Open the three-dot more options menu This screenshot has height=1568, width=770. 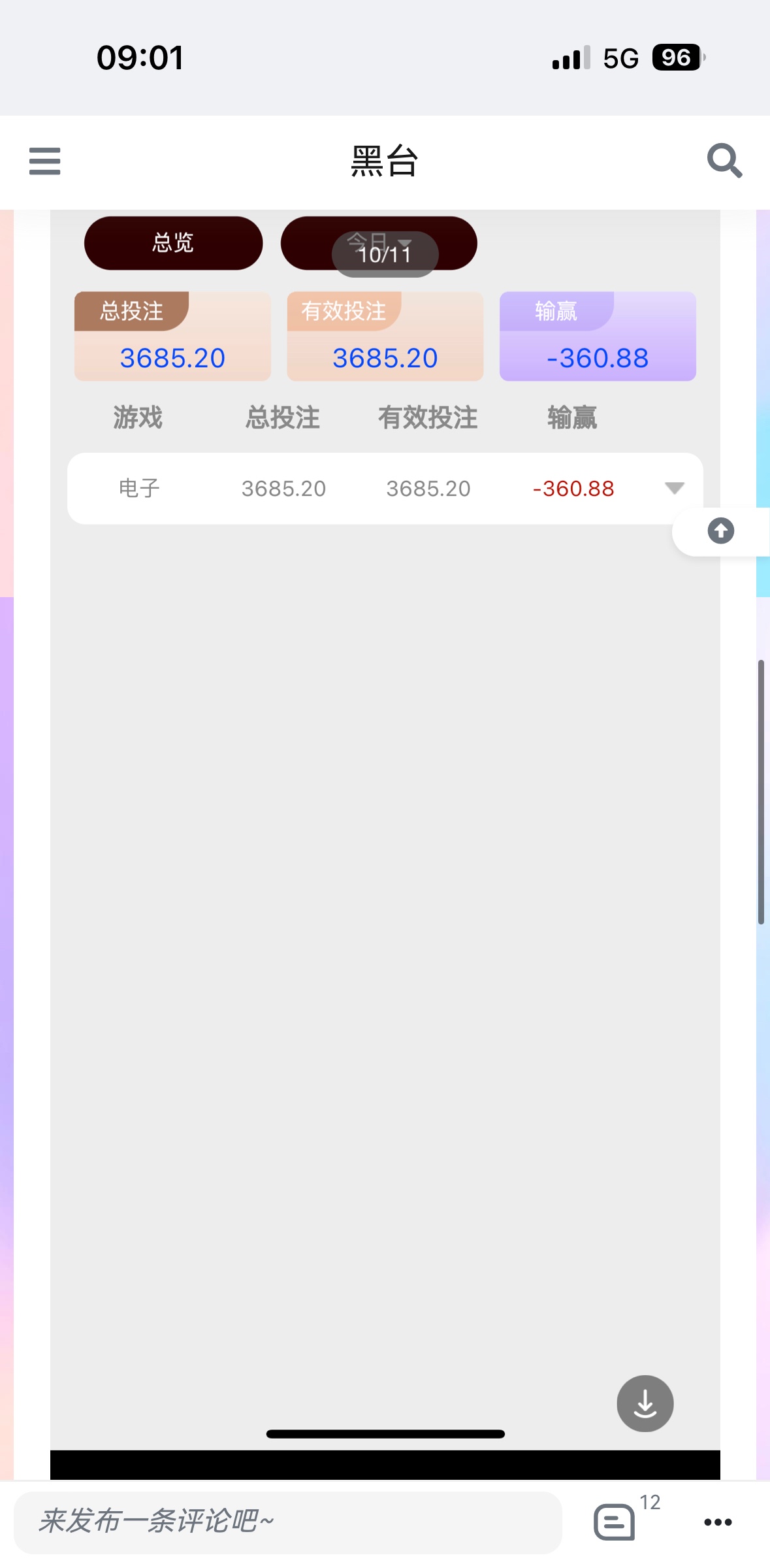point(718,1522)
